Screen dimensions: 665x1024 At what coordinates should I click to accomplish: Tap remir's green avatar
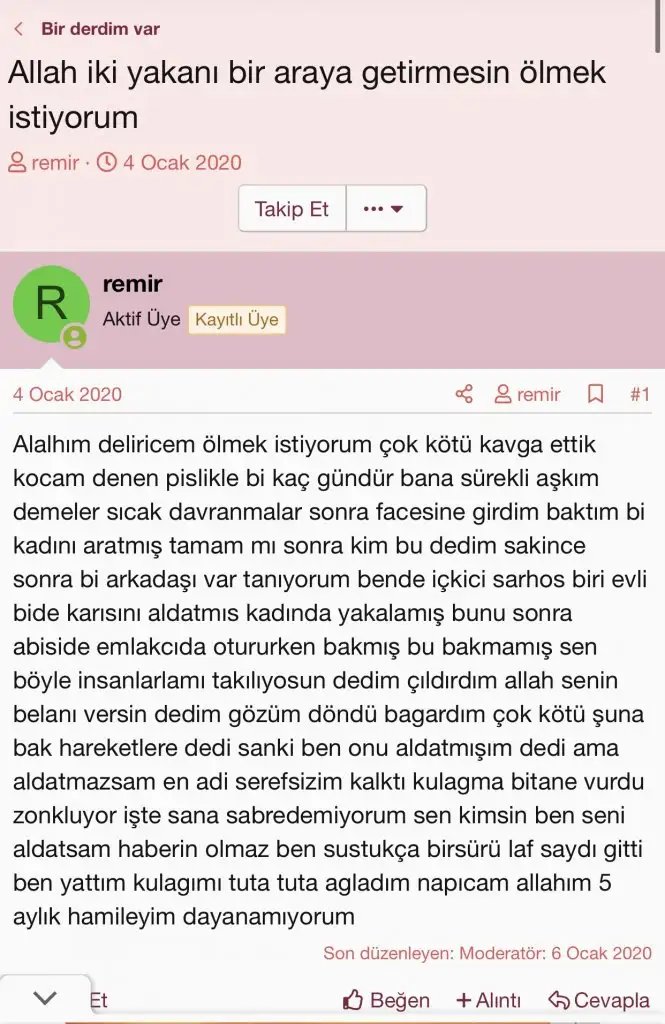coord(50,304)
